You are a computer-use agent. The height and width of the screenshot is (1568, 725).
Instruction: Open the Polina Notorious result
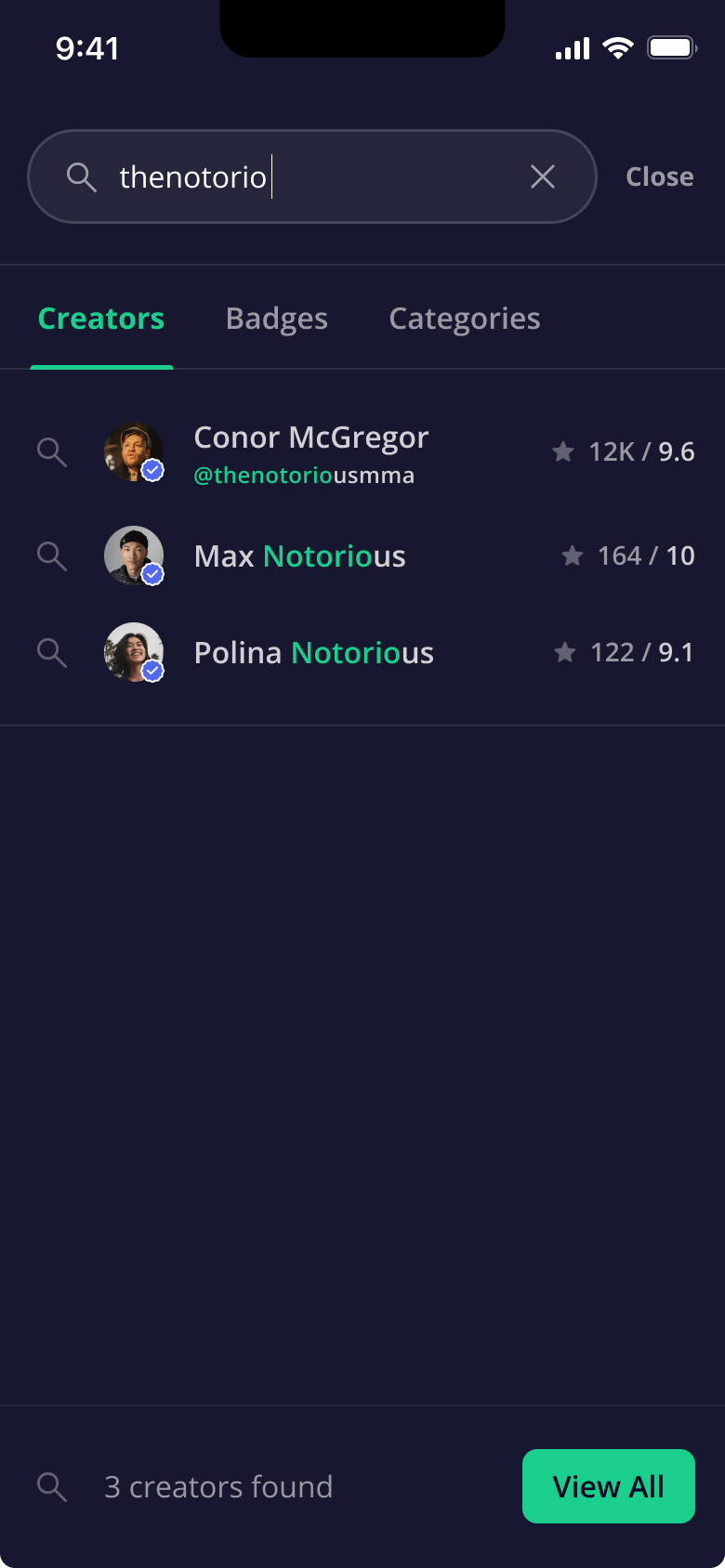click(x=313, y=653)
